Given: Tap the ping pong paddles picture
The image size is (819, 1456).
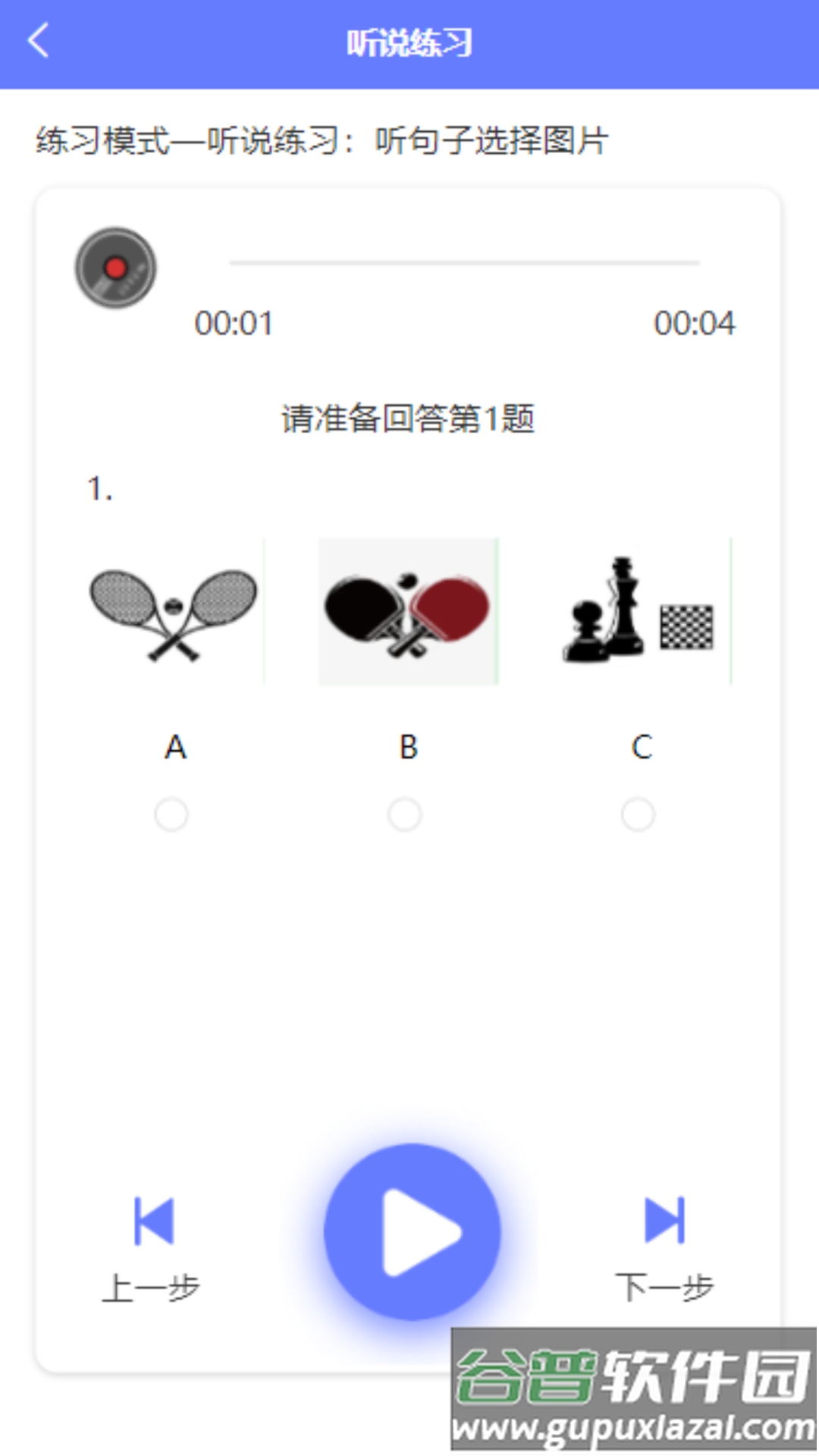Looking at the screenshot, I should pos(408,611).
